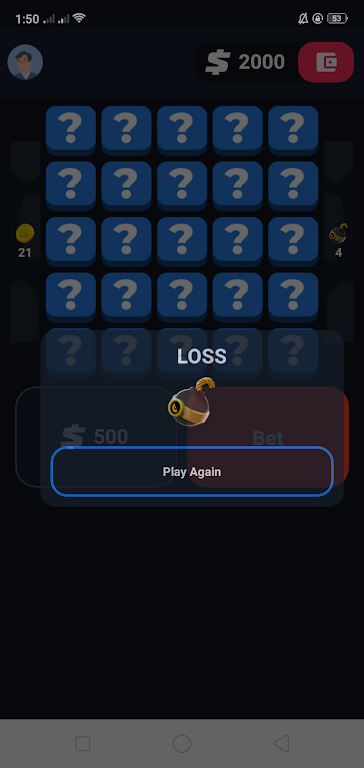Tap Play Again to restart the game
This screenshot has height=768, width=364.
point(192,472)
